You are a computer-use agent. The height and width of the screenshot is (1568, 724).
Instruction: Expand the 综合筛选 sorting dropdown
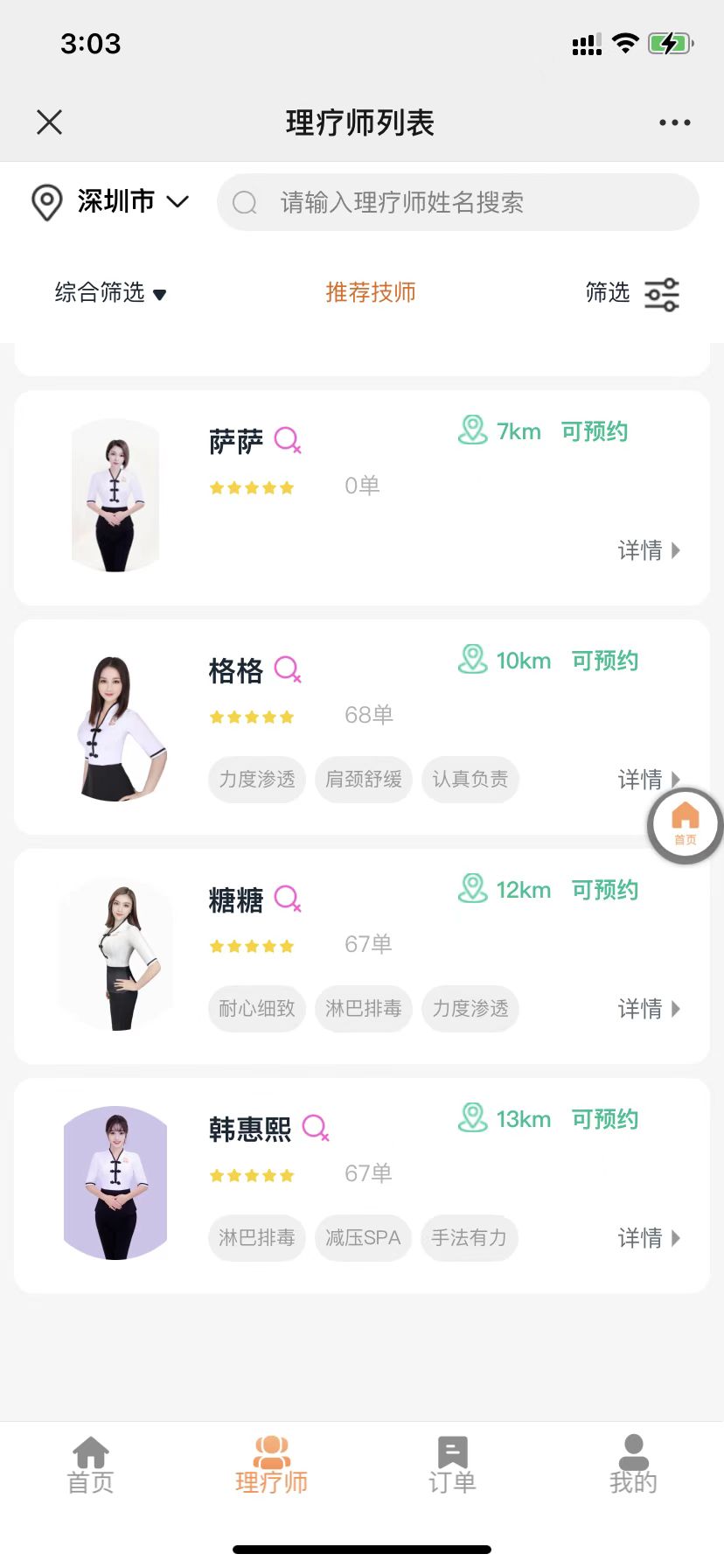click(108, 294)
